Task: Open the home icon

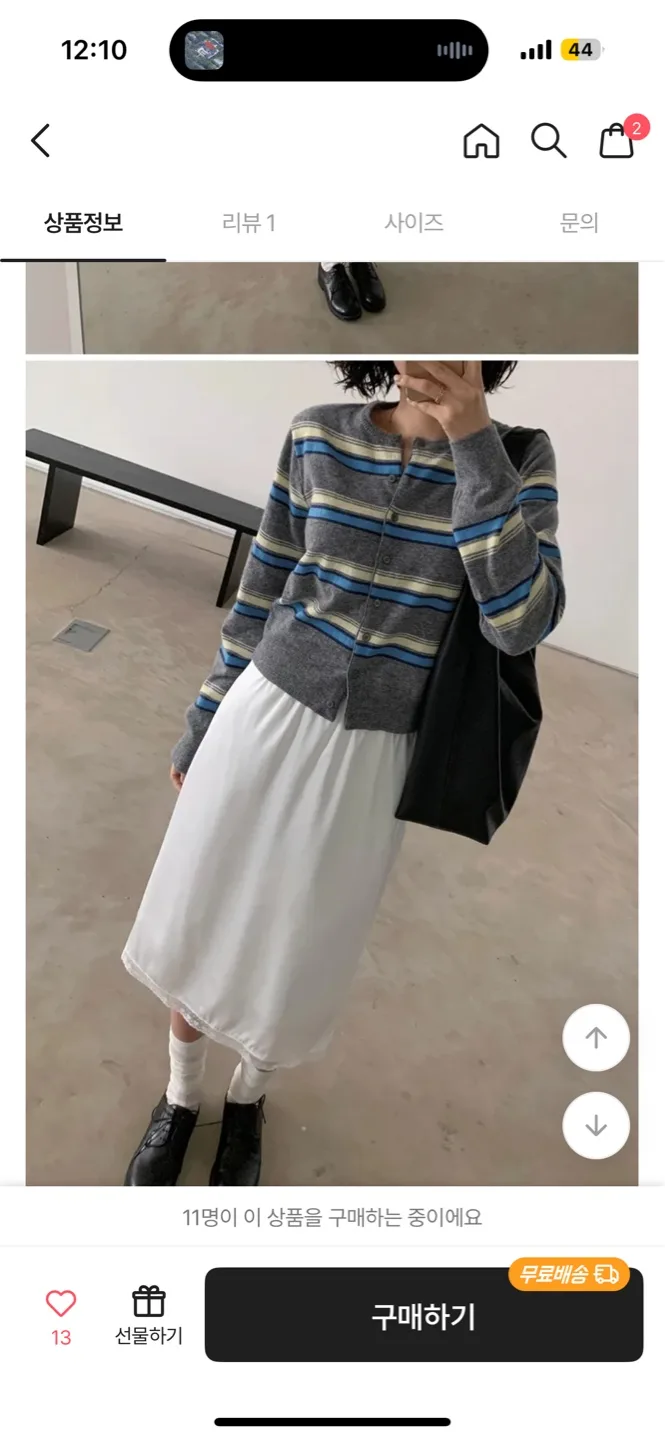Action: (x=481, y=141)
